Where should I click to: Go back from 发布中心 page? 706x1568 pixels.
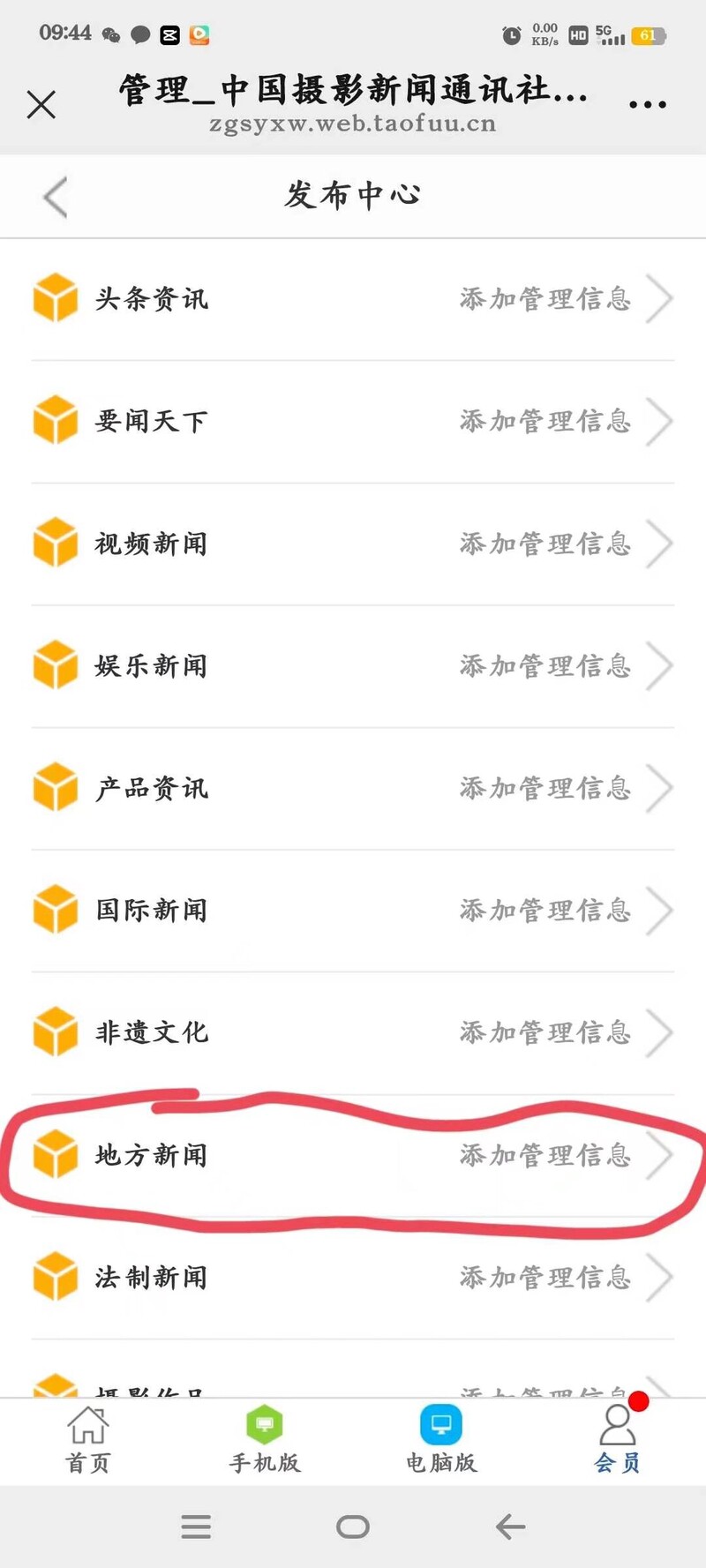55,196
